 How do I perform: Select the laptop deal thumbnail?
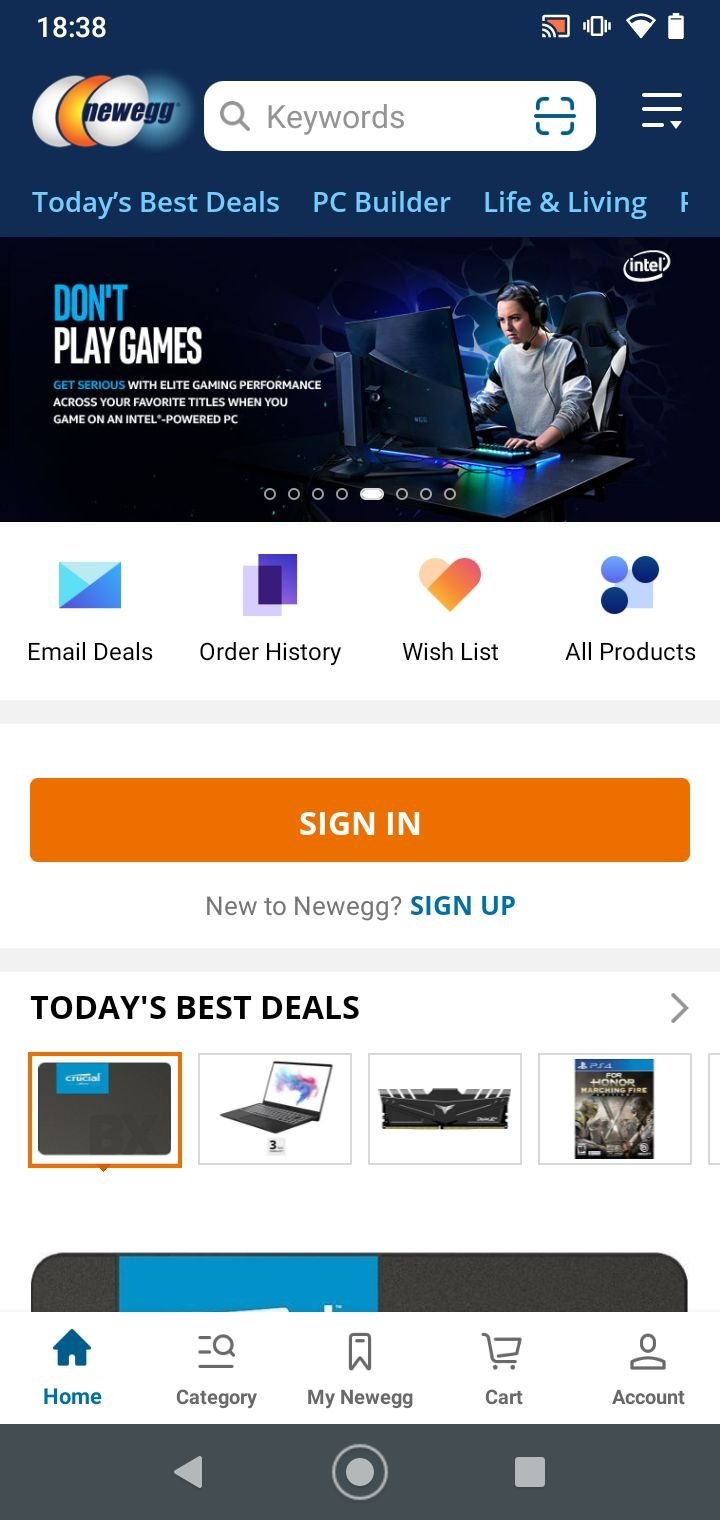click(x=275, y=1109)
